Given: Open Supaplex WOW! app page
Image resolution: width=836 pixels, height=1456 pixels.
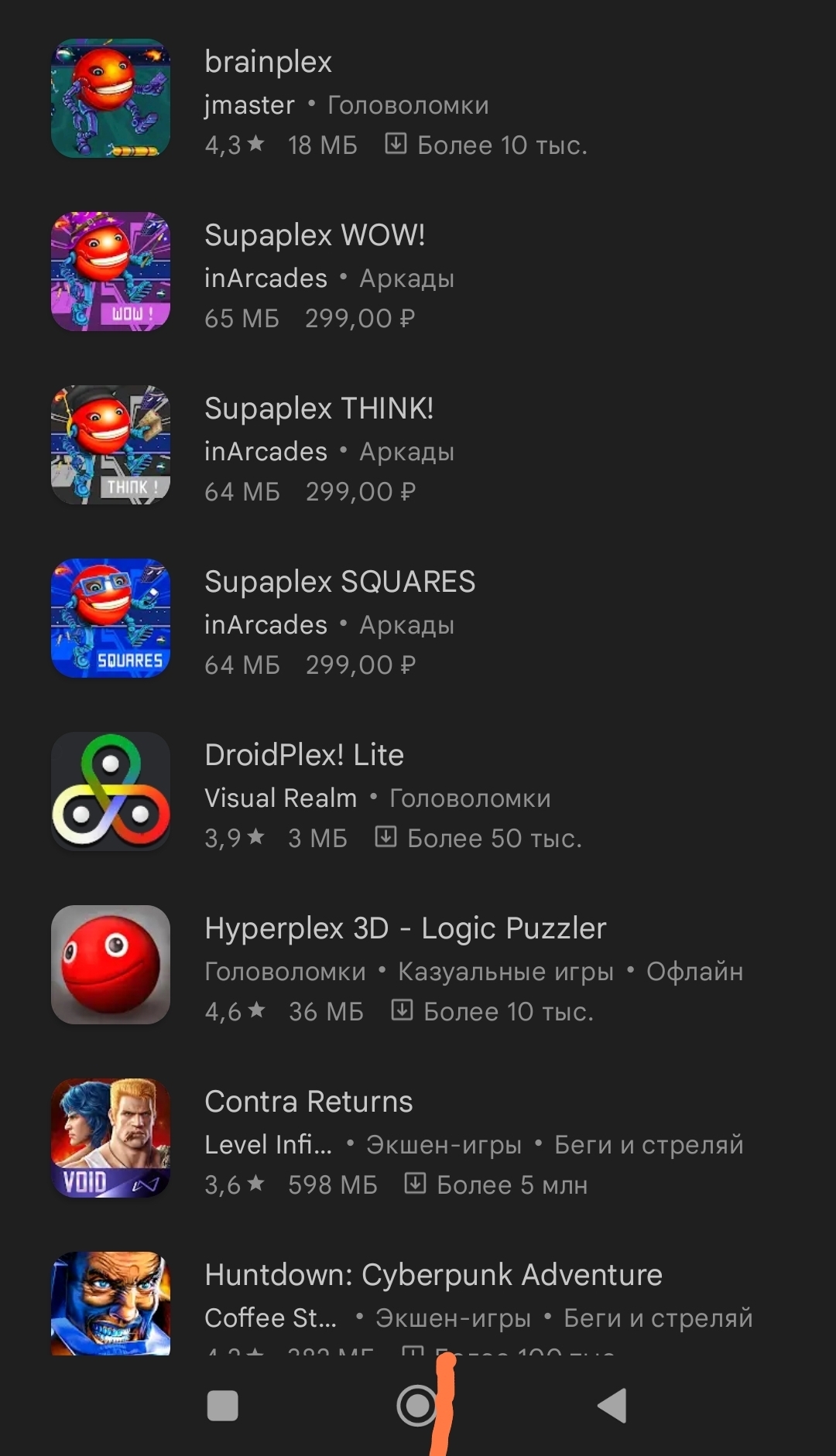Looking at the screenshot, I should pos(395,274).
